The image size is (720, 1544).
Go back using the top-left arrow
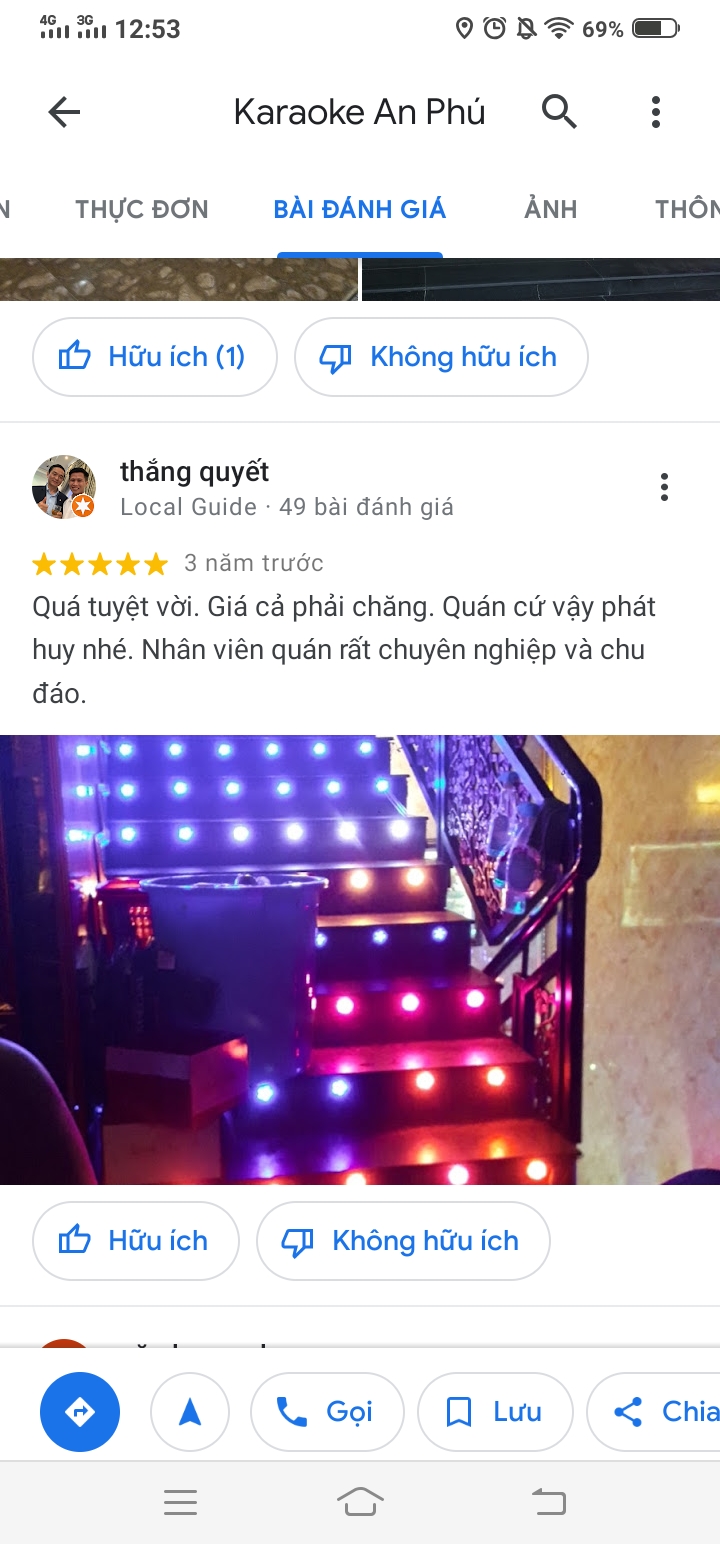click(x=64, y=112)
